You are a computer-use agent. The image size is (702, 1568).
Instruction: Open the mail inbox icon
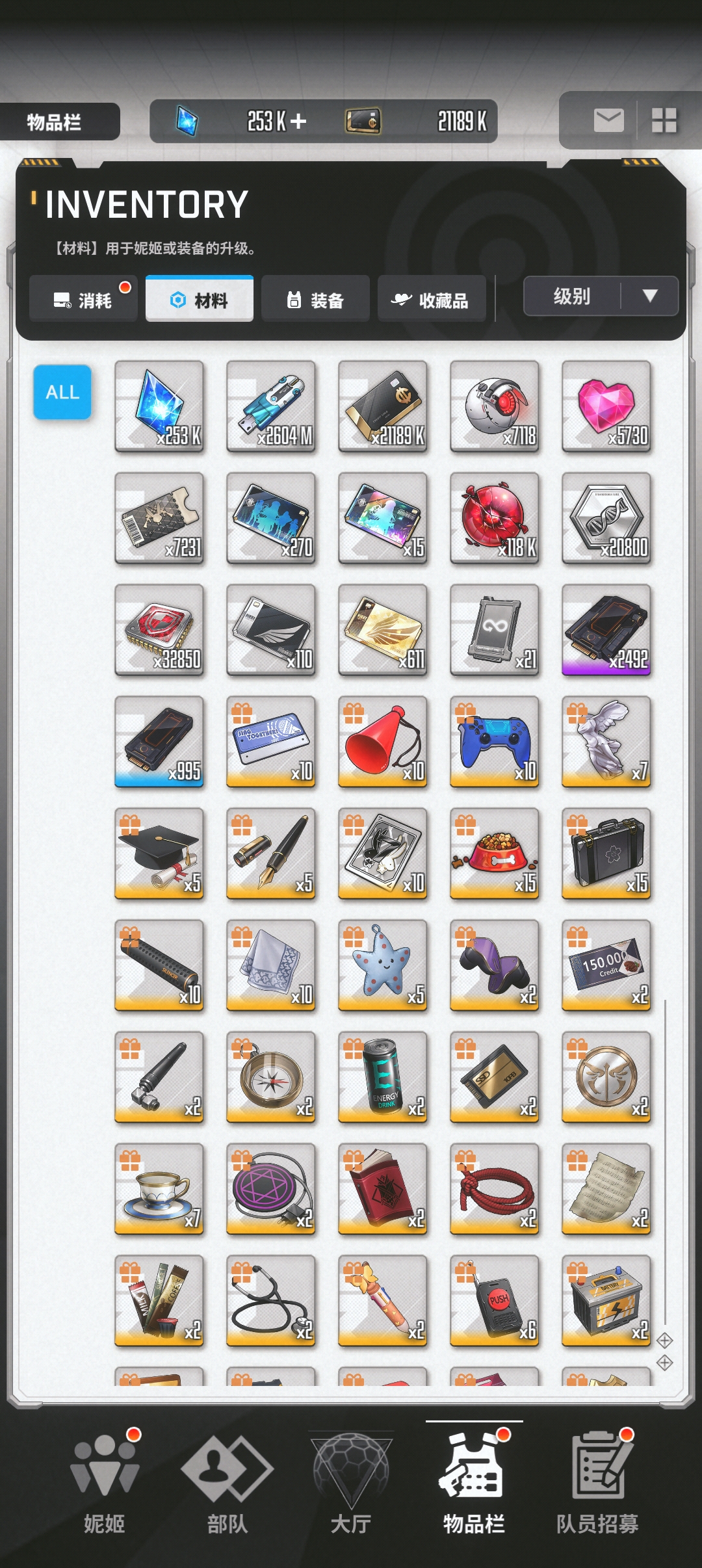click(x=608, y=120)
